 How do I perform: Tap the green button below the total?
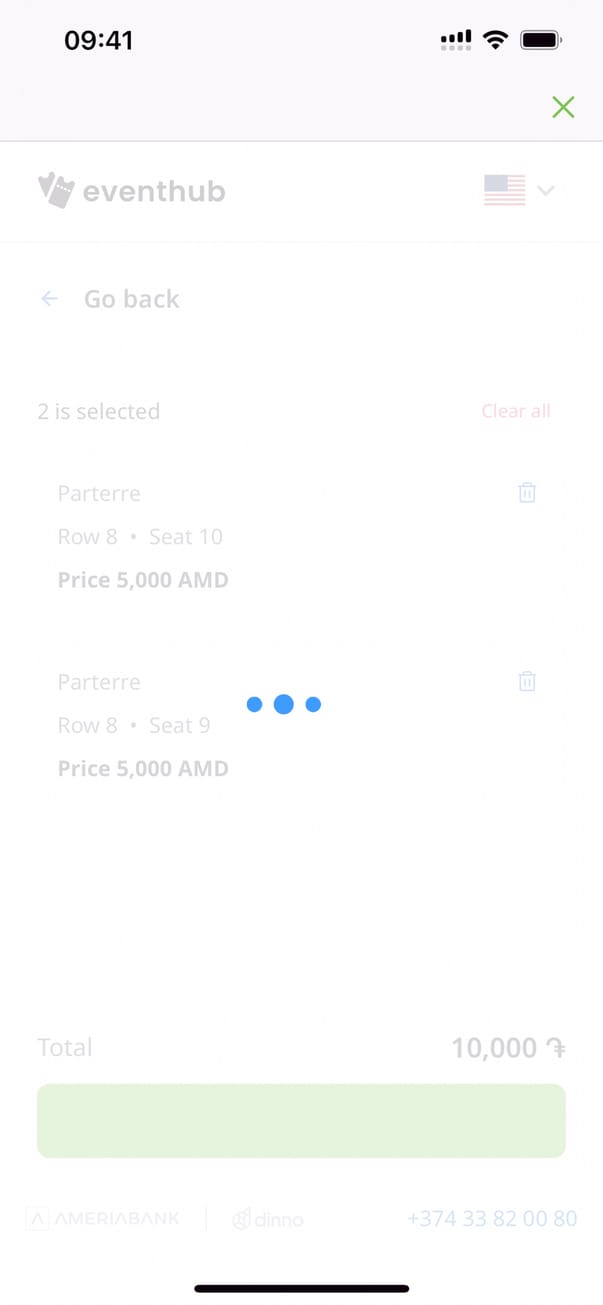click(x=301, y=1121)
